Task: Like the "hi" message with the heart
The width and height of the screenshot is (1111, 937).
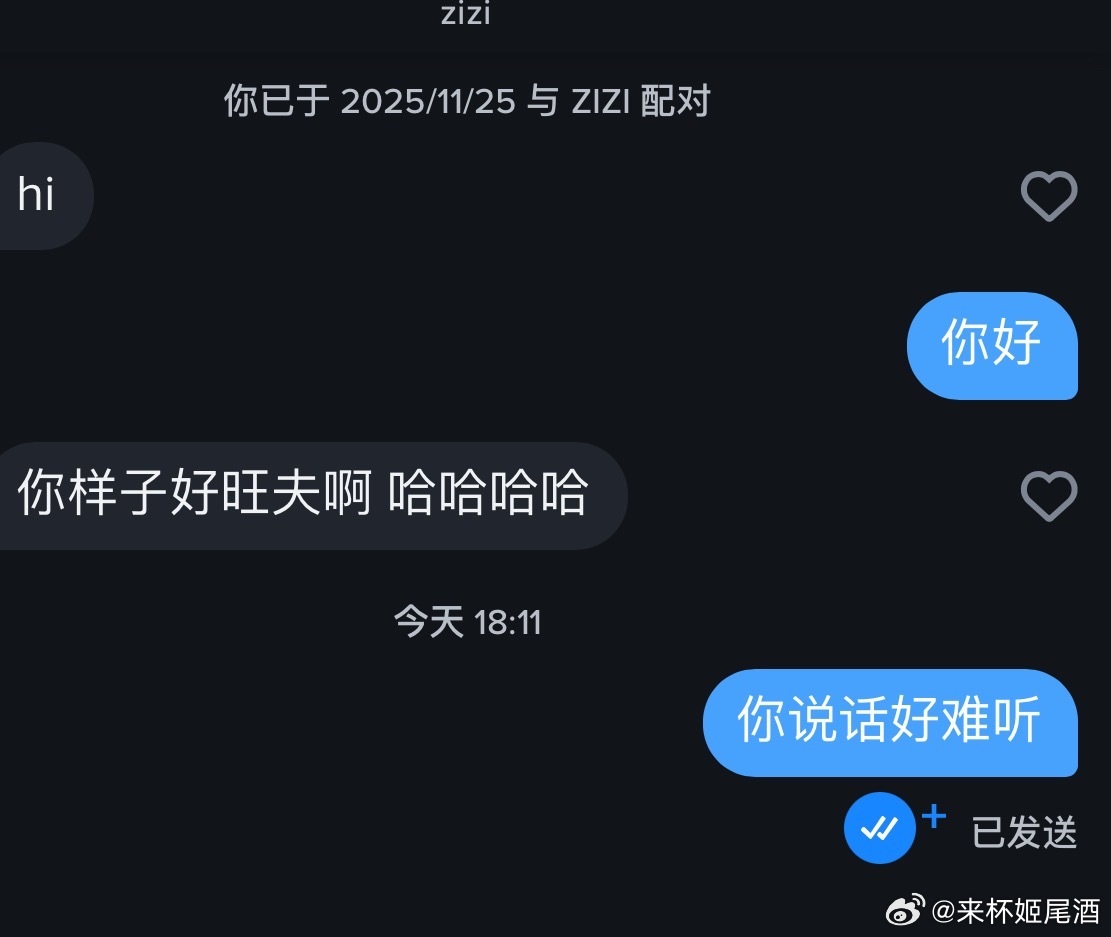Action: pyautogui.click(x=1048, y=196)
